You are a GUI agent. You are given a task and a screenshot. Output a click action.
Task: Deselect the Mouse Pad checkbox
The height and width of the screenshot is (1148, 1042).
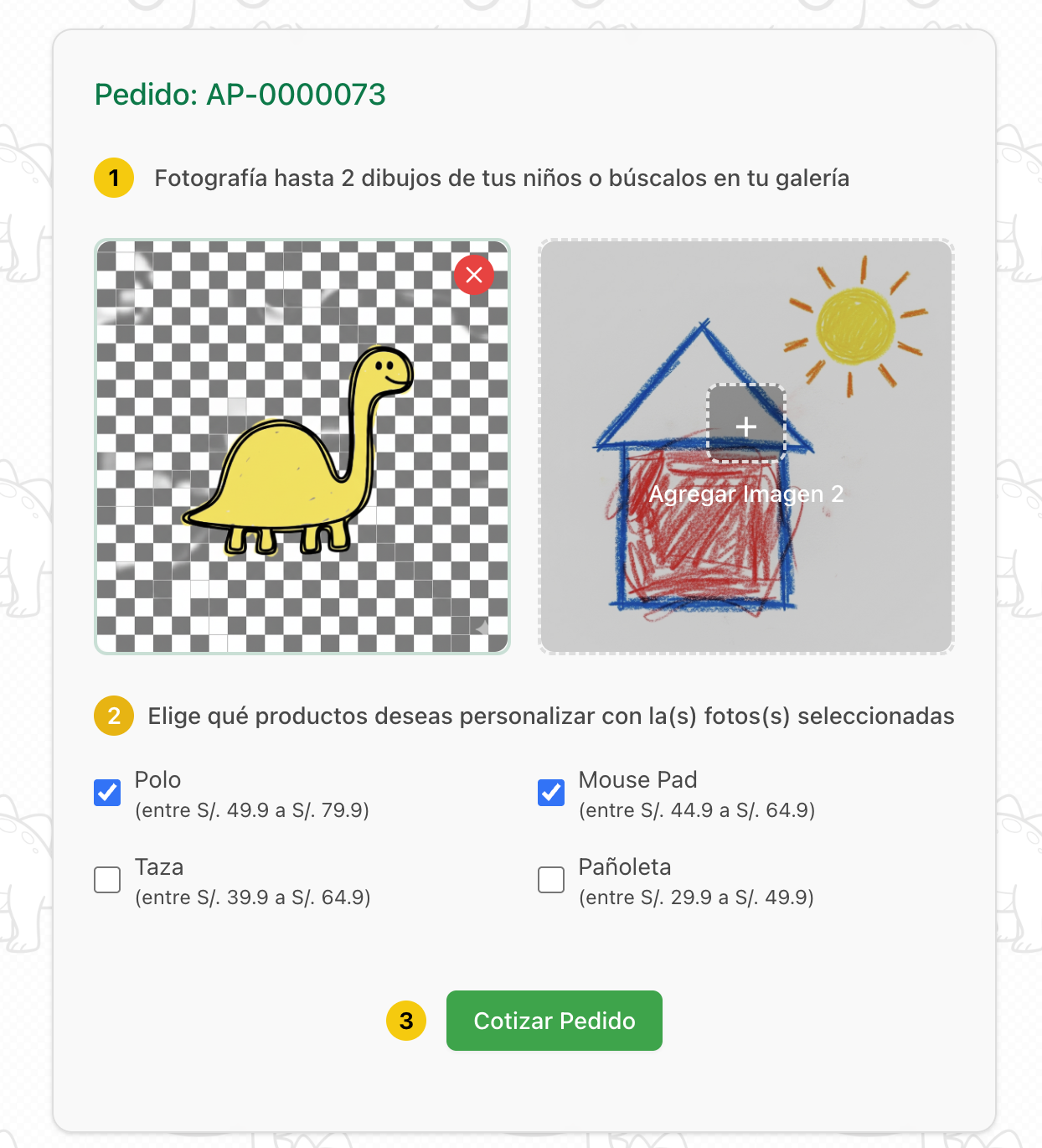(x=551, y=793)
